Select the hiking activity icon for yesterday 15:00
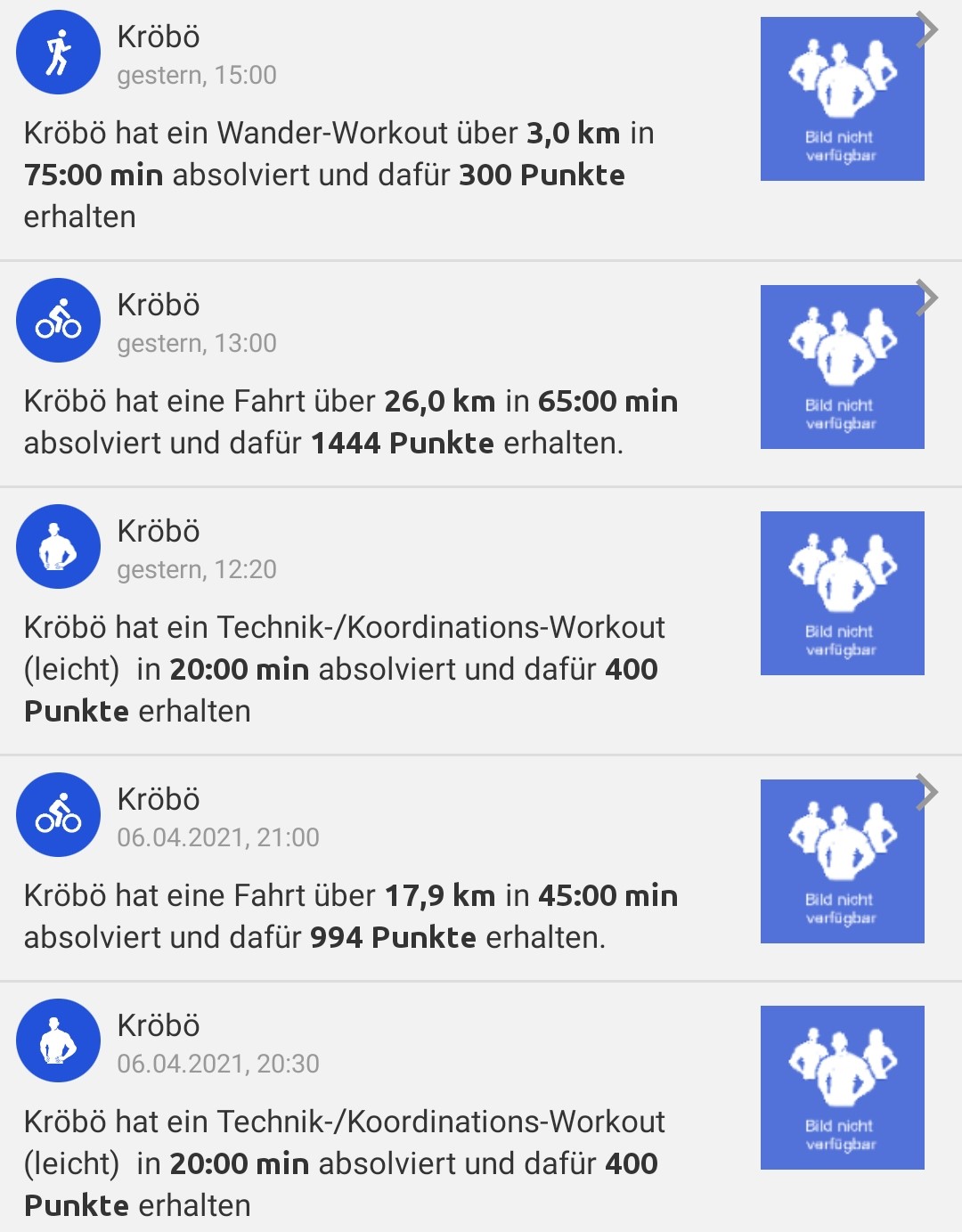 (58, 52)
